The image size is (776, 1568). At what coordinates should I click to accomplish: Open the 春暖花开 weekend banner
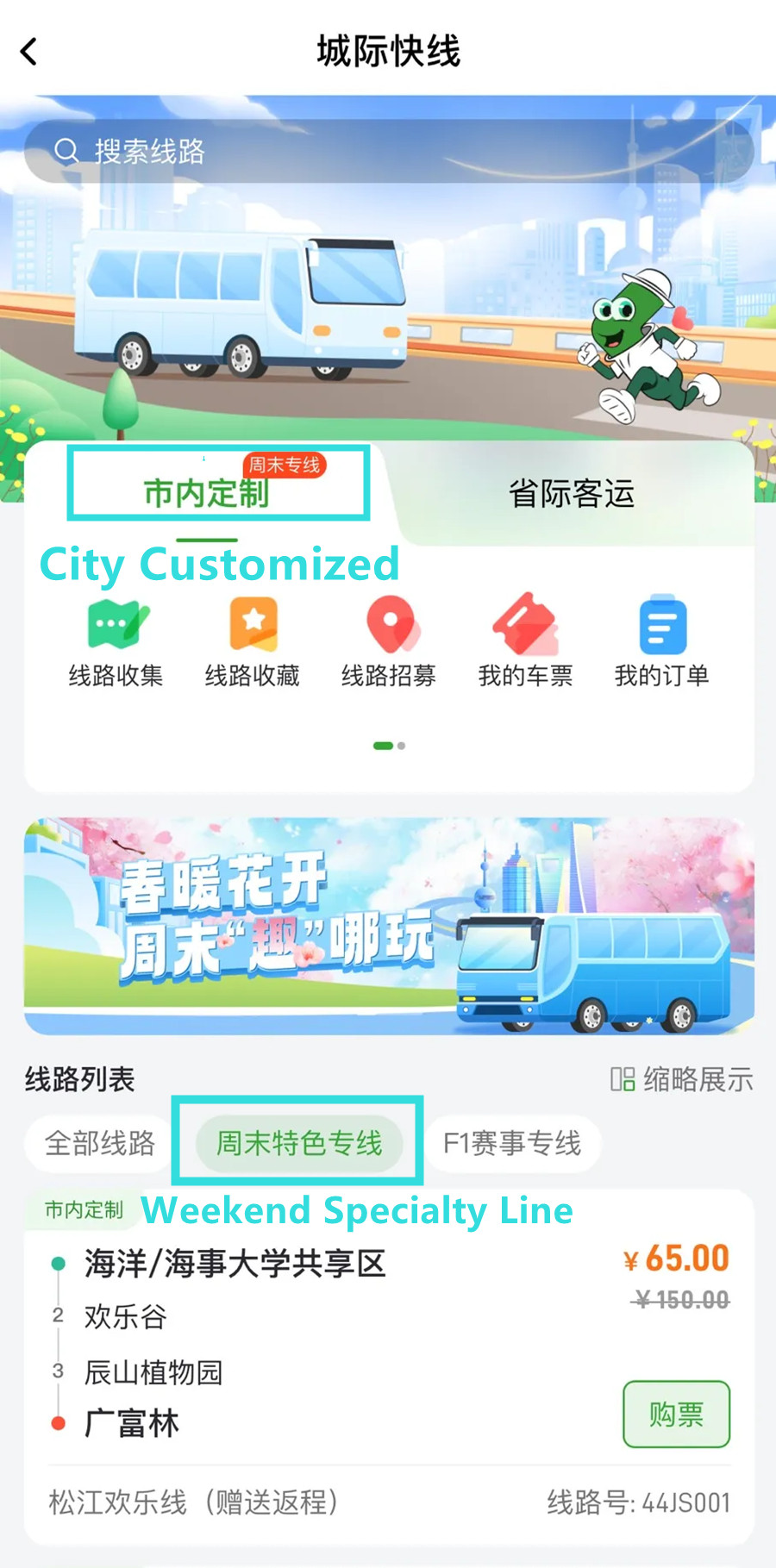[x=388, y=926]
